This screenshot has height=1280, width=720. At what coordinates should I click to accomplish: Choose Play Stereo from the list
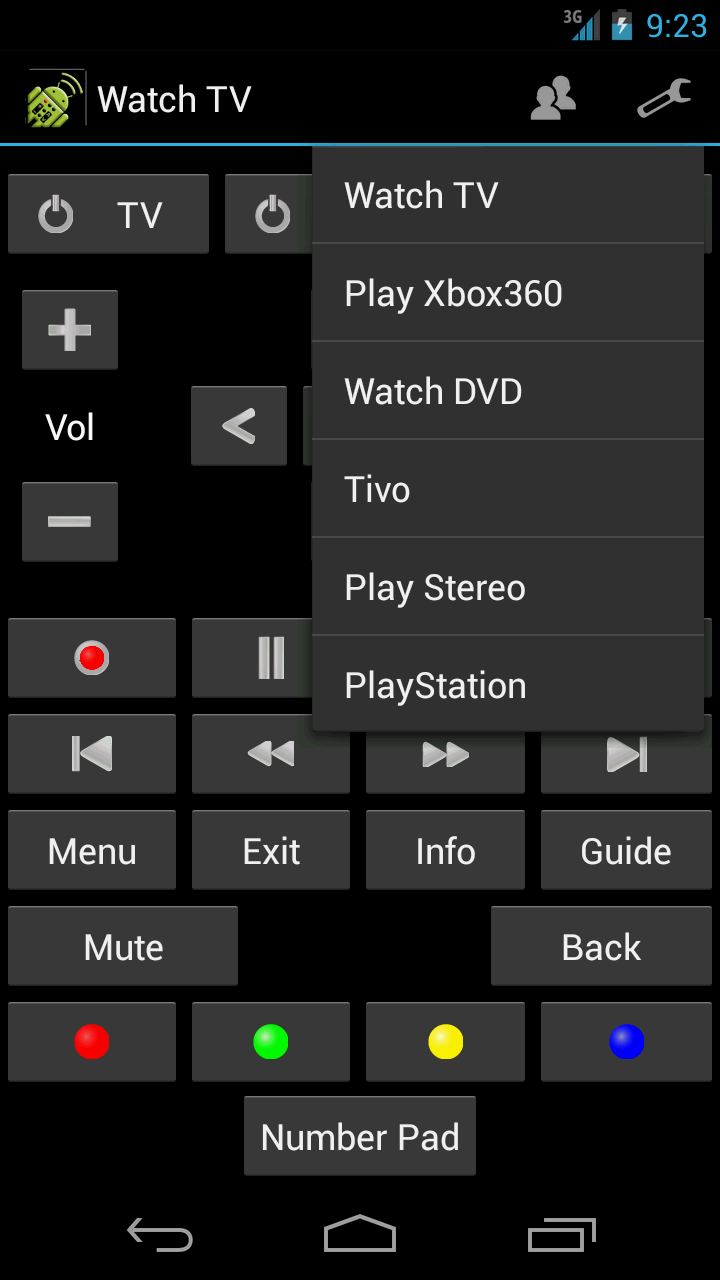508,587
